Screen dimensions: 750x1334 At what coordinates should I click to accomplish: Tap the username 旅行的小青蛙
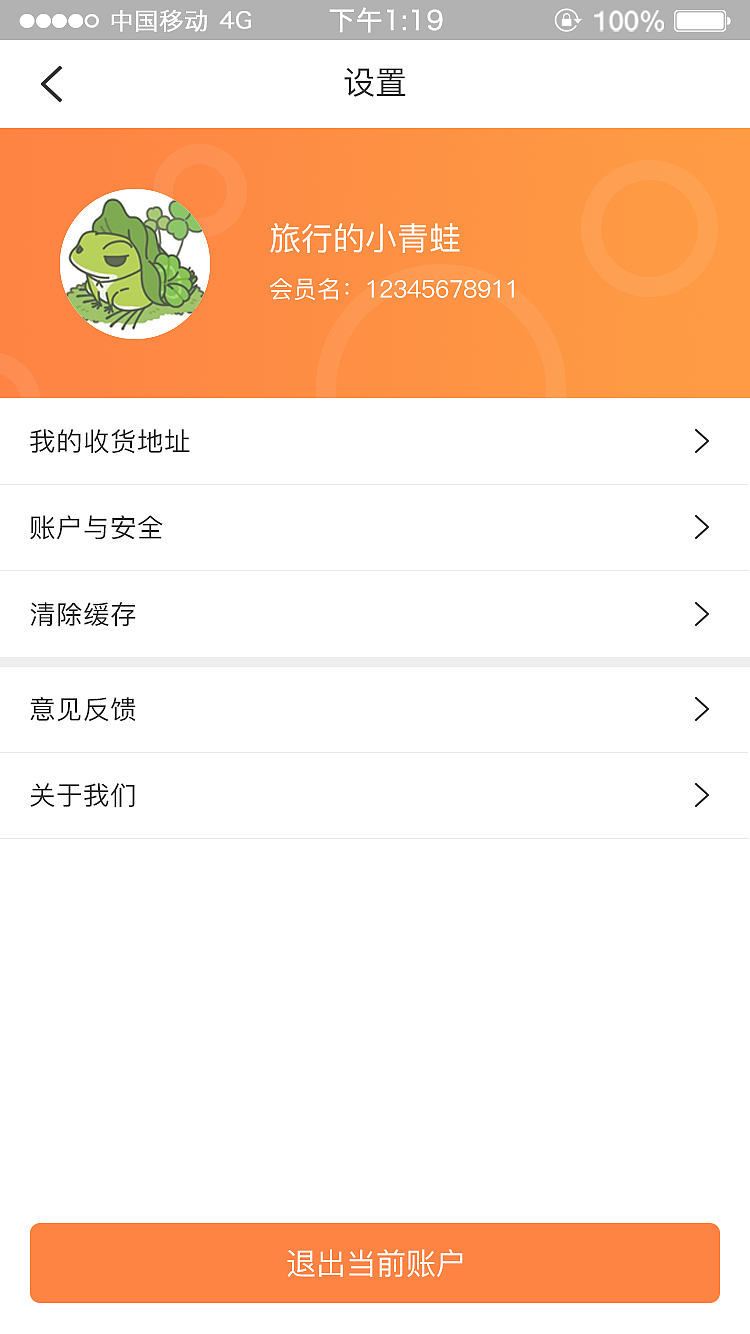coord(365,239)
